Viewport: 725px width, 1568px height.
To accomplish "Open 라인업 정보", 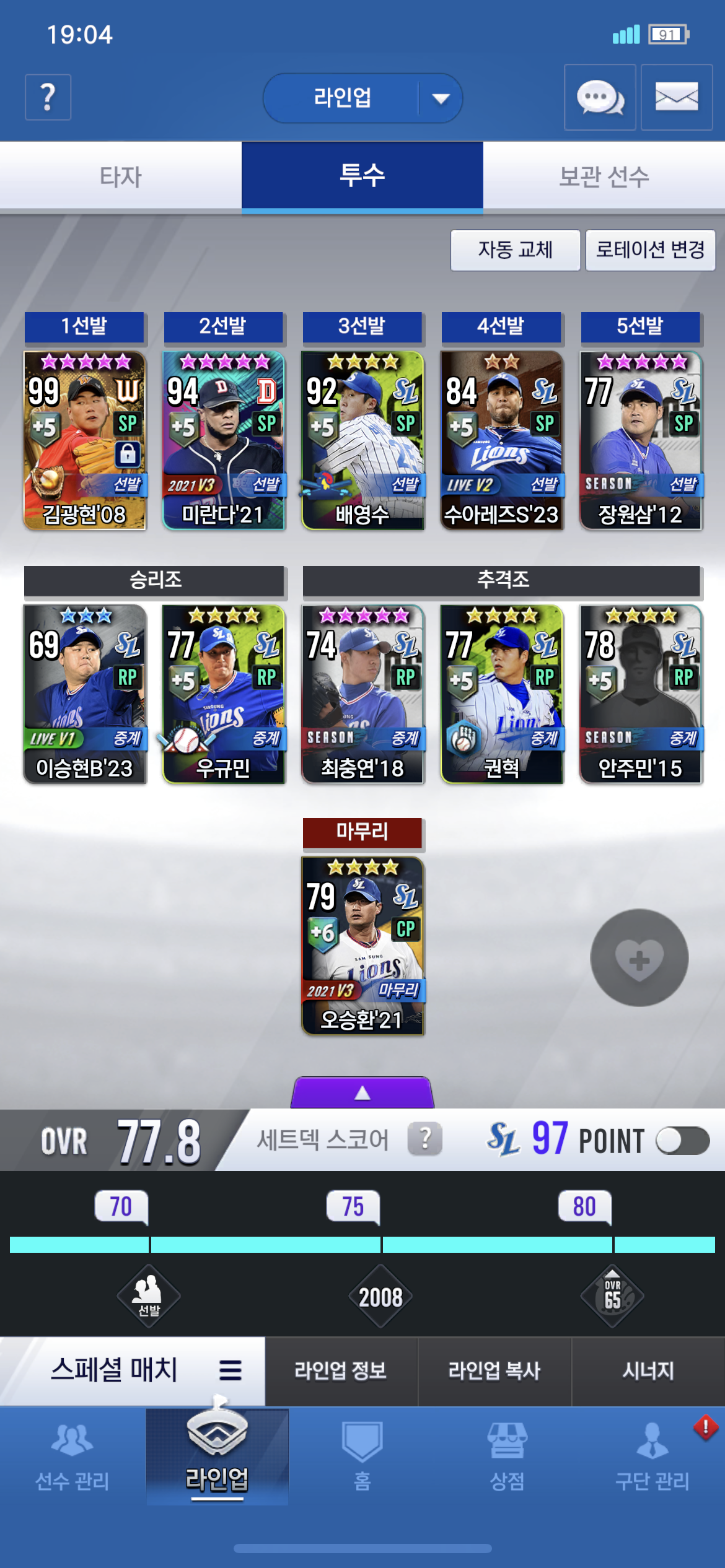I will 341,1370.
